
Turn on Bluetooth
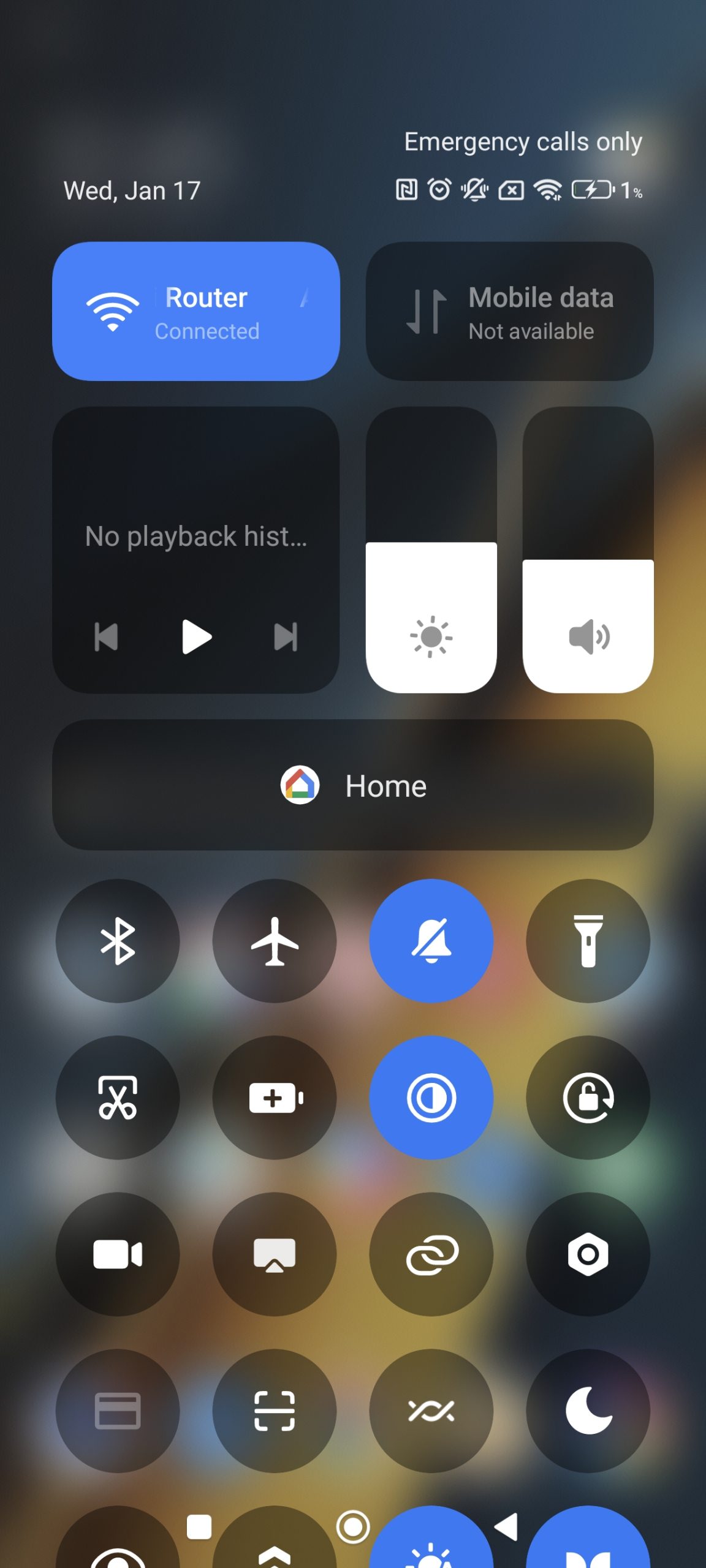118,941
